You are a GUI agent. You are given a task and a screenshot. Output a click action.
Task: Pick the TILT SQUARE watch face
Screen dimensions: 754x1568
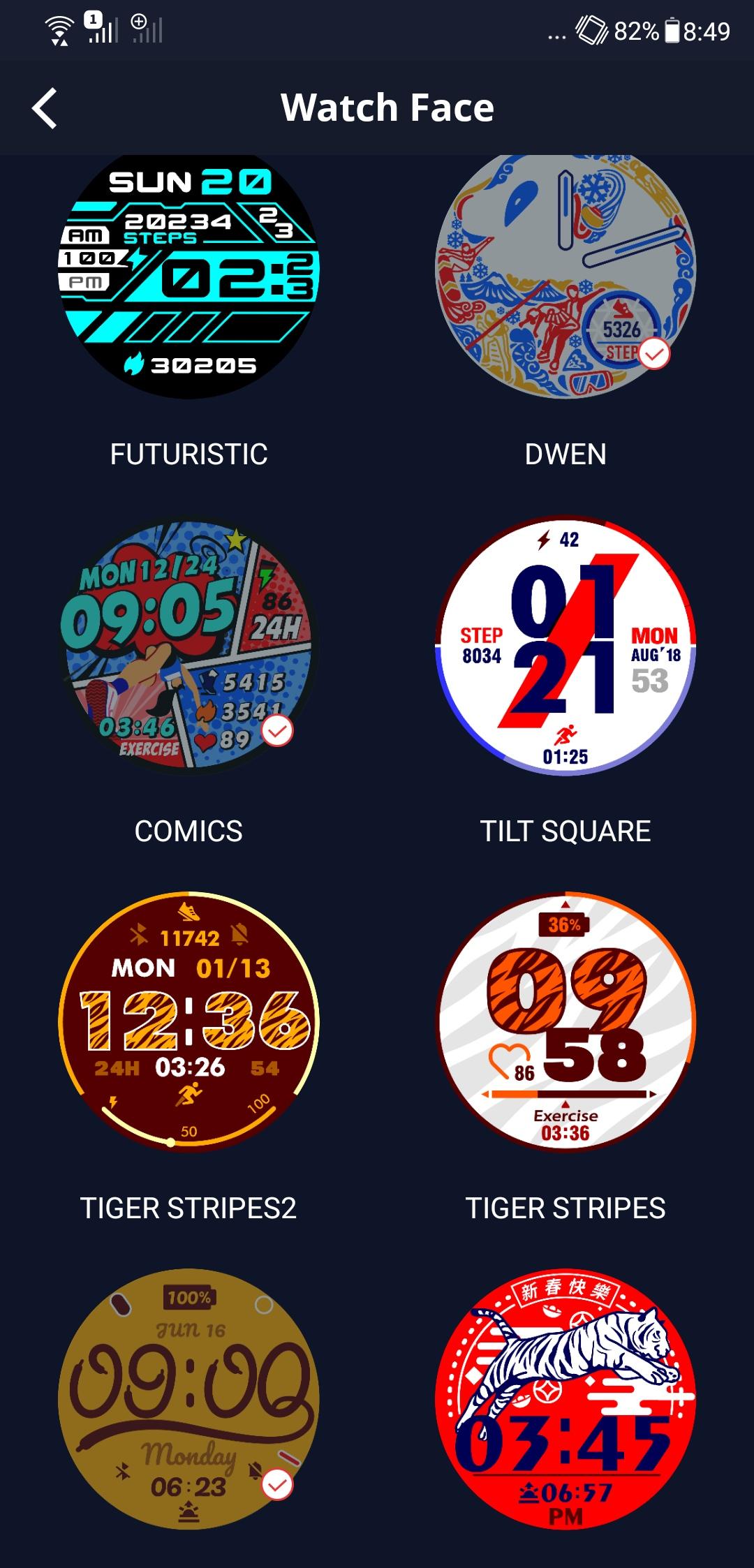tap(565, 646)
